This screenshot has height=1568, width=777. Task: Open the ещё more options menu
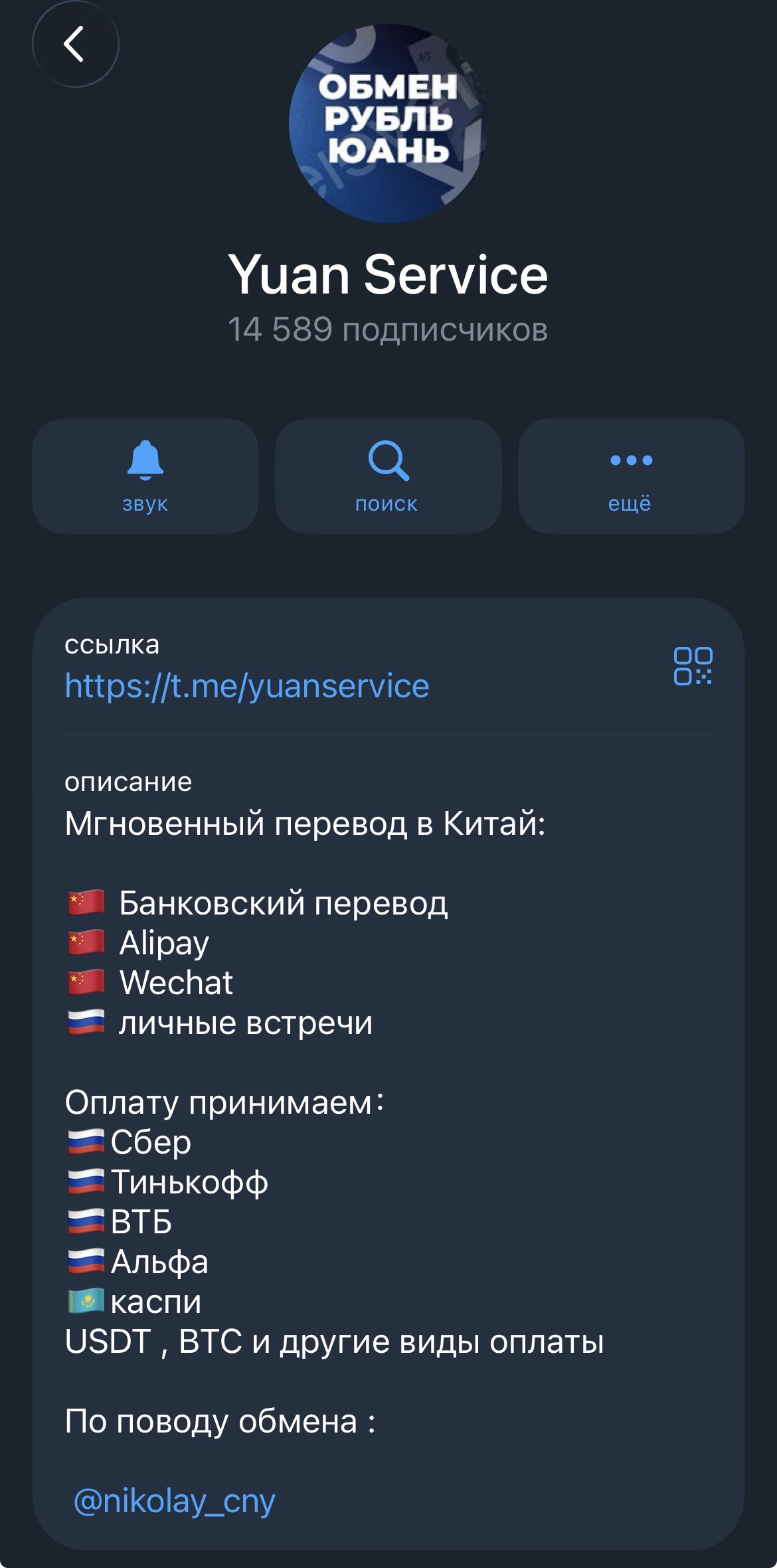click(x=631, y=476)
